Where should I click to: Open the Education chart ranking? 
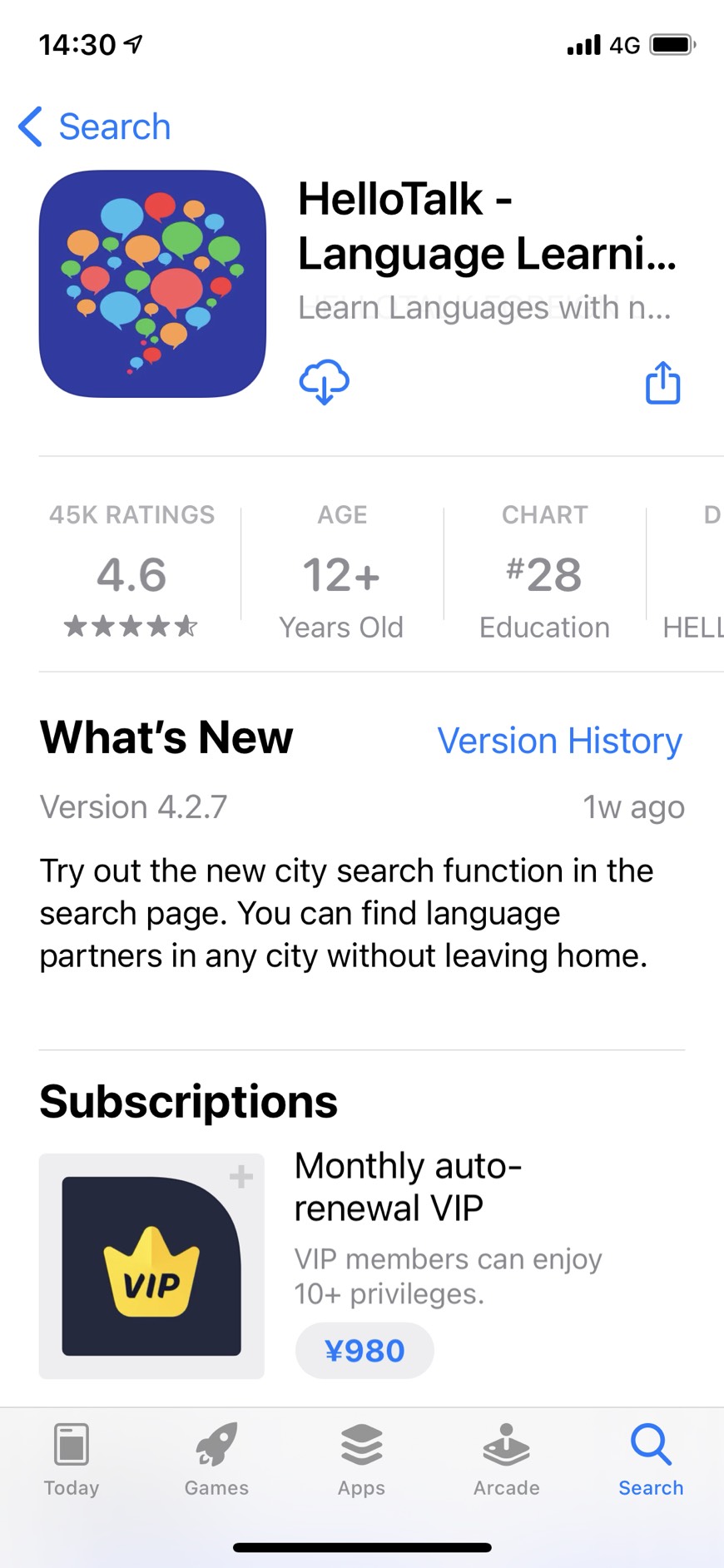tap(544, 571)
